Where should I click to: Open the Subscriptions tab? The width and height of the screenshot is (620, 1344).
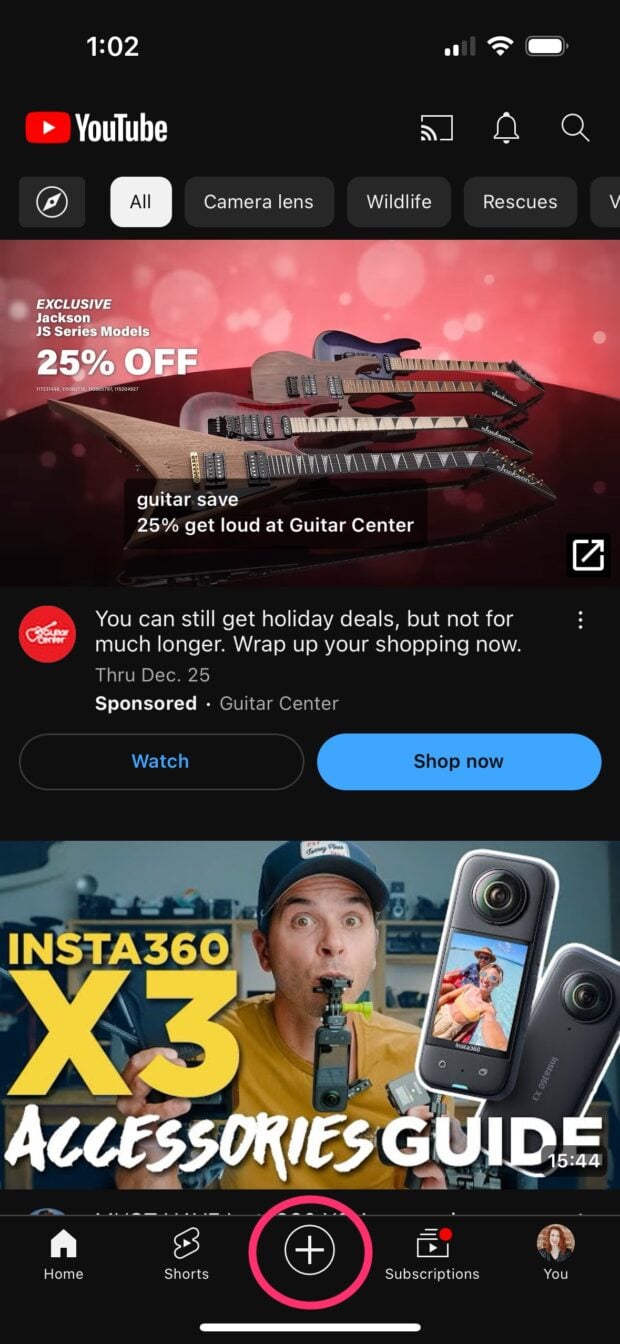(432, 1255)
